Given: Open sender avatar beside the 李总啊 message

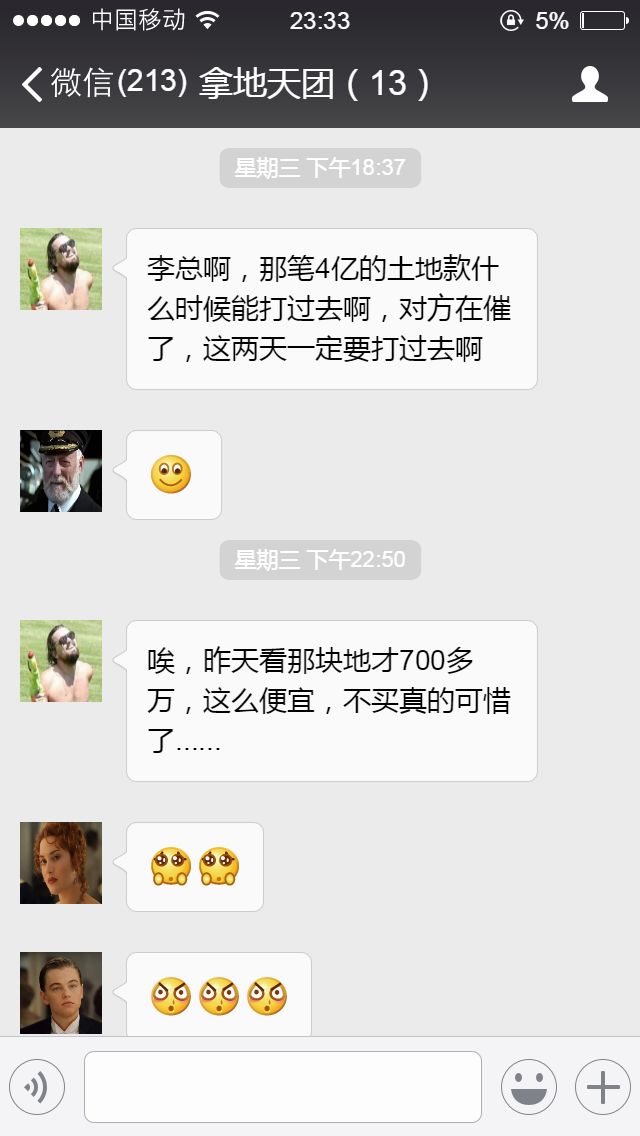Looking at the screenshot, I should 61,269.
